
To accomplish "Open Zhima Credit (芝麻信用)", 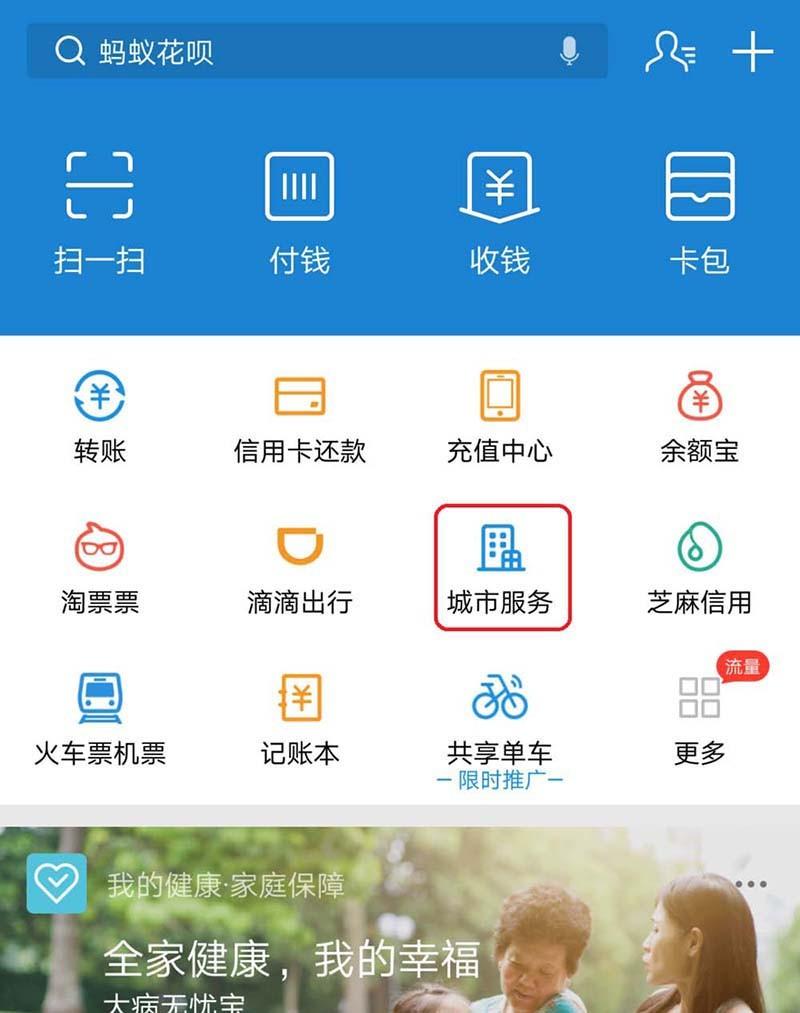I will [698, 568].
